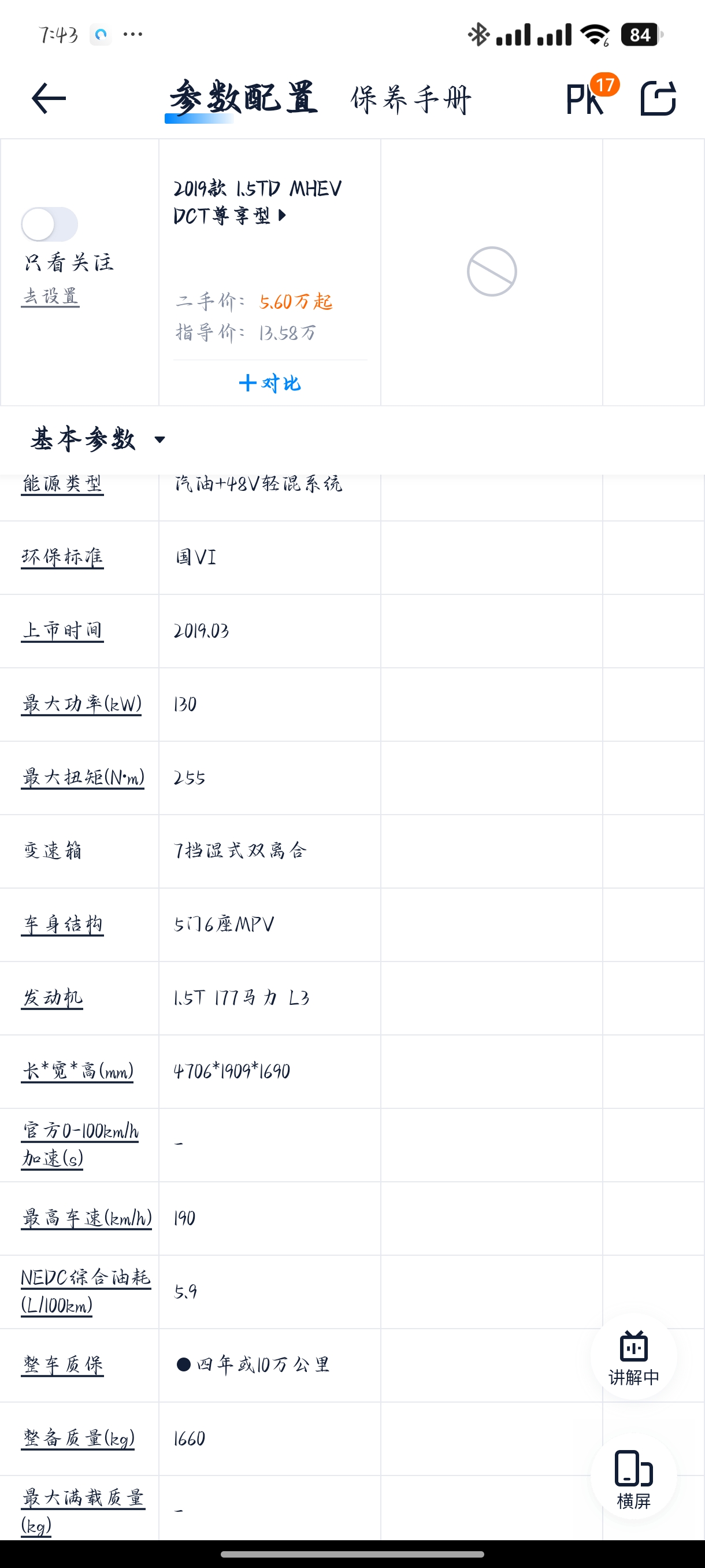
Task: View 整车质保 explanation
Action: click(62, 1364)
